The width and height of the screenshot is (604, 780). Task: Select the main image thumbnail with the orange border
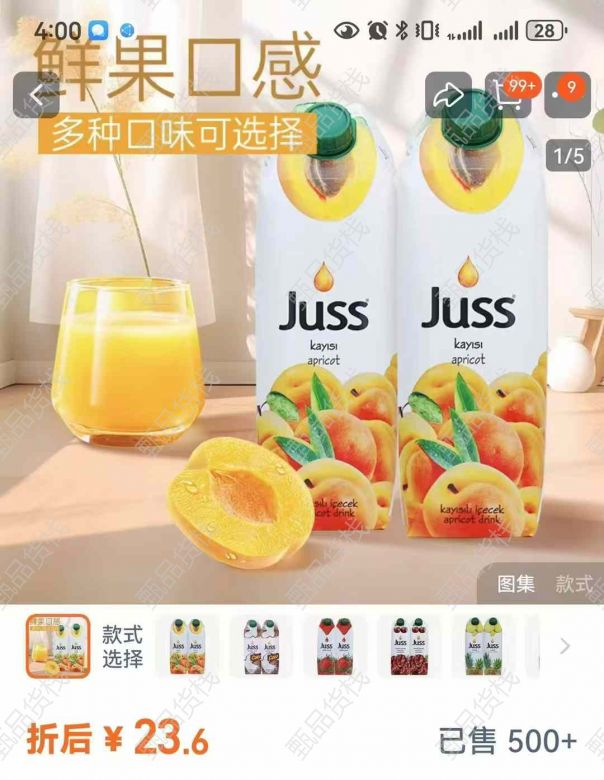[58, 646]
